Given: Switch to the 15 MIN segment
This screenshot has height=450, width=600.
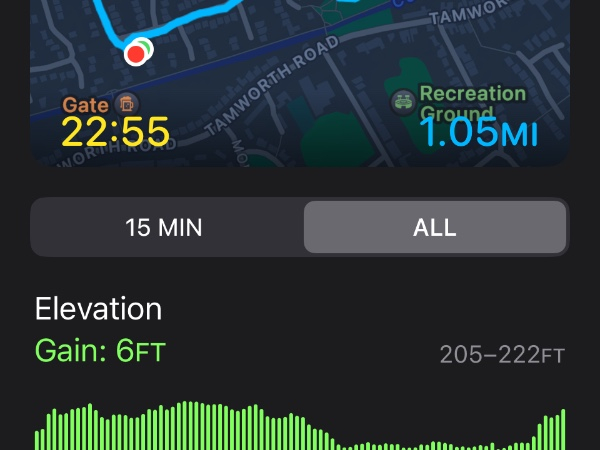Looking at the screenshot, I should coord(165,227).
